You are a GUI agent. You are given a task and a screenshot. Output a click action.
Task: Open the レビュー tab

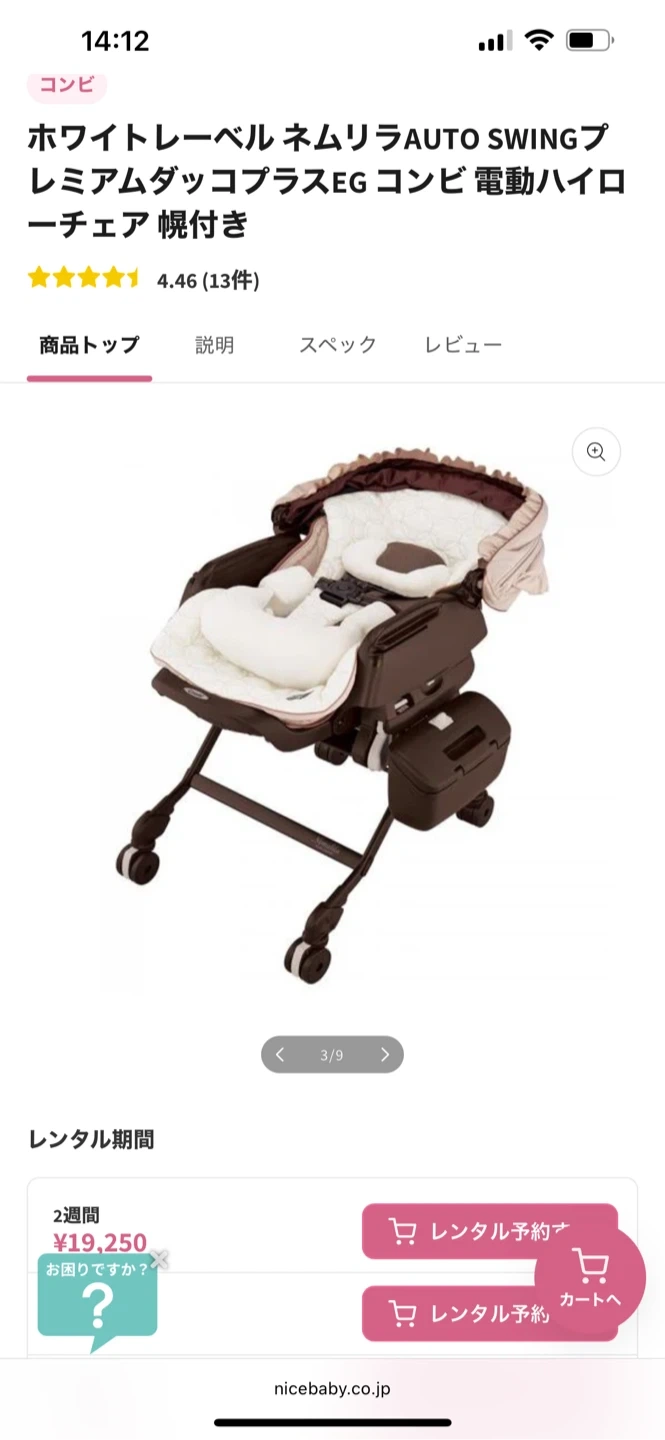(x=463, y=345)
